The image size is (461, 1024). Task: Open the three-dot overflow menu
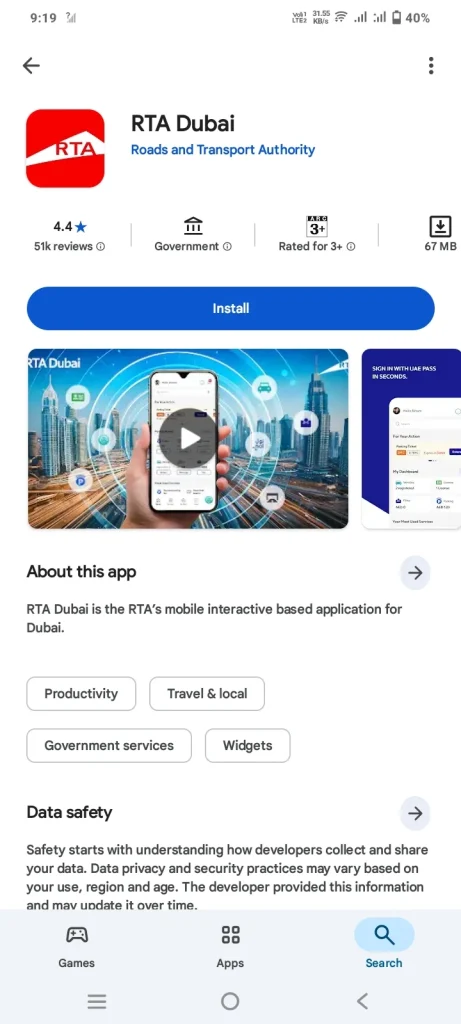(x=431, y=65)
